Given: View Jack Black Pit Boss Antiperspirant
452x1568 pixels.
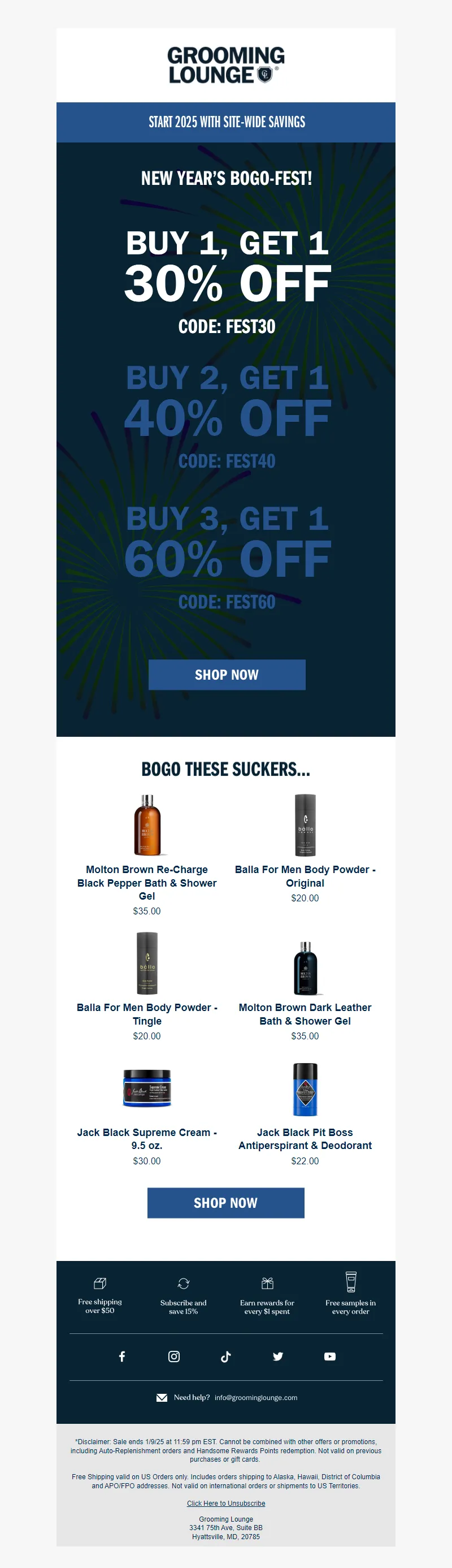Looking at the screenshot, I should click(x=305, y=1138).
